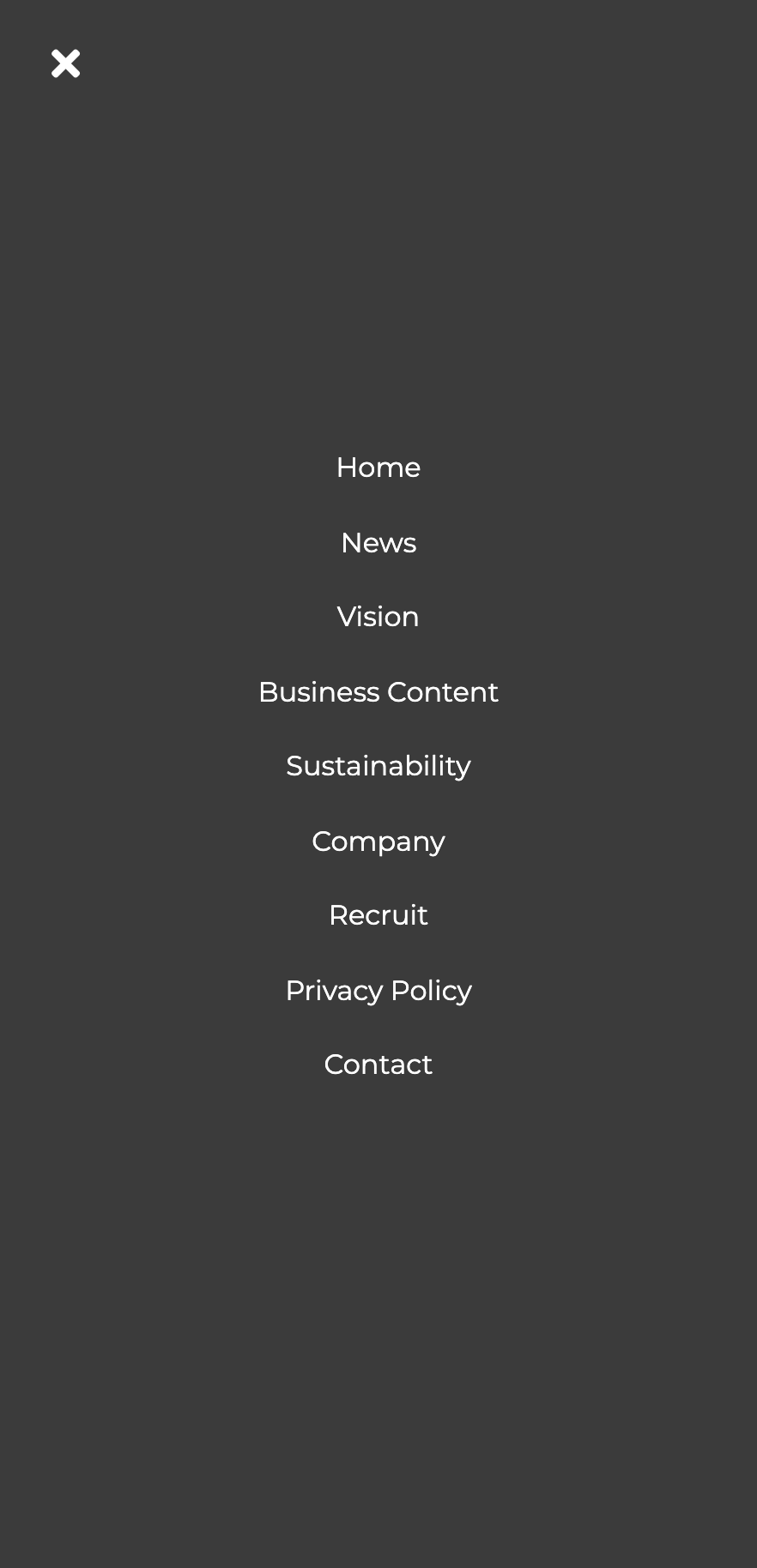757x1568 pixels.
Task: Open the Sustainability page
Action: pos(378,766)
